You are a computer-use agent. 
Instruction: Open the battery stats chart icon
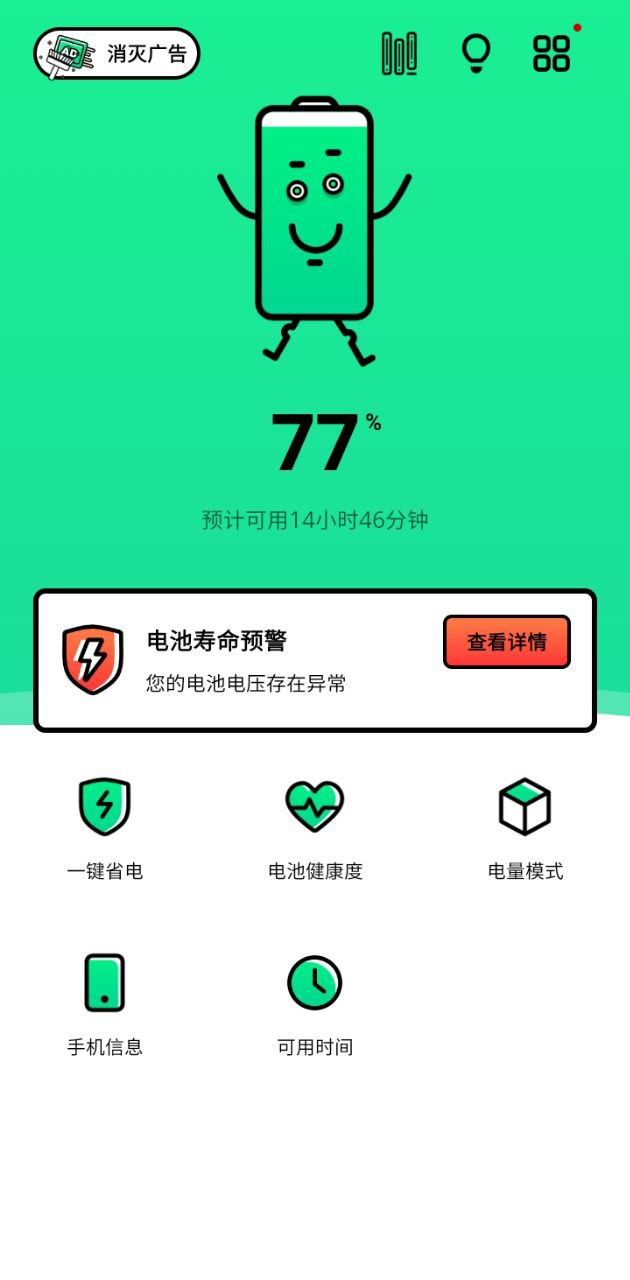coord(399,54)
